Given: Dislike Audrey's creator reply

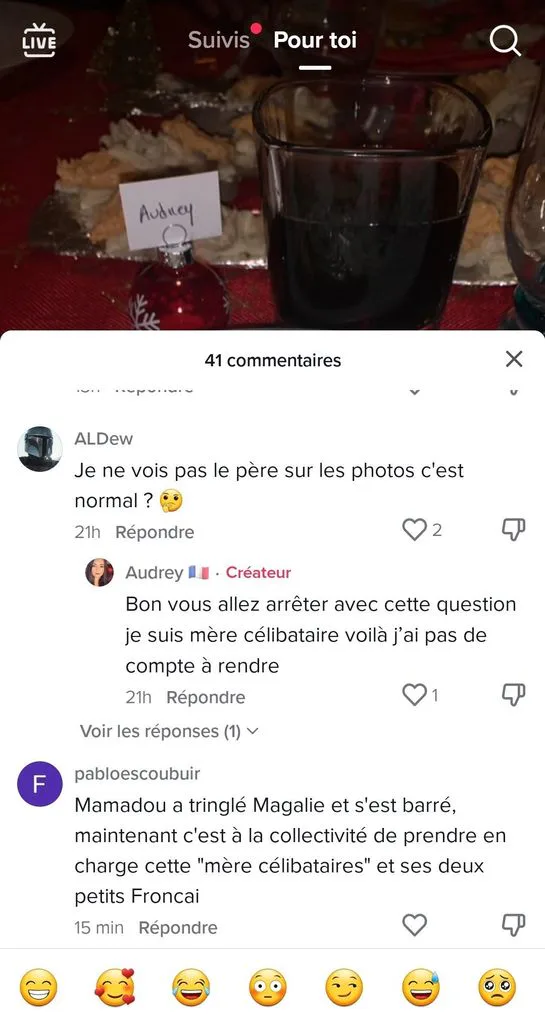Looking at the screenshot, I should click(514, 695).
